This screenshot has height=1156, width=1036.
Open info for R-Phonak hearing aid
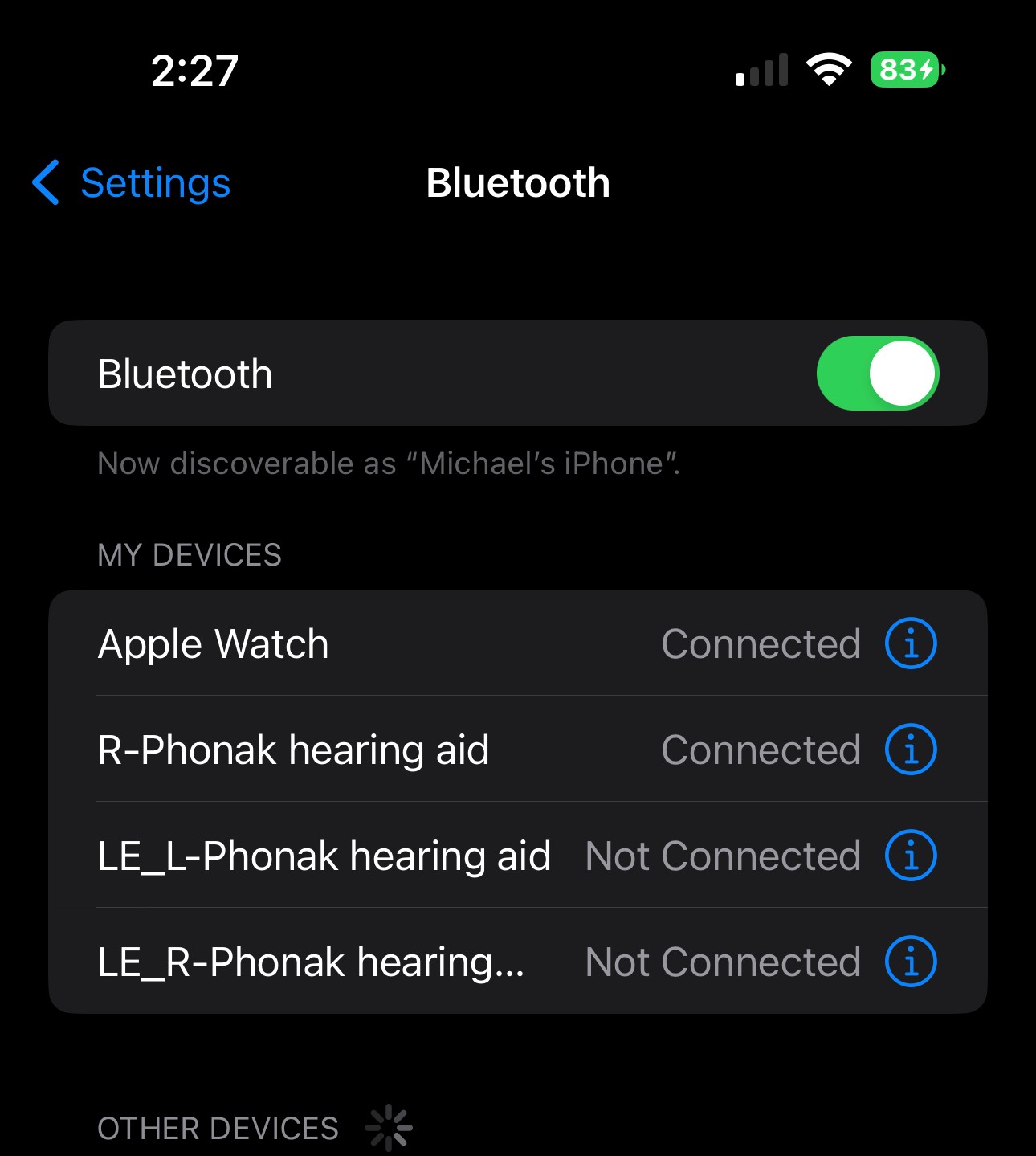(911, 750)
